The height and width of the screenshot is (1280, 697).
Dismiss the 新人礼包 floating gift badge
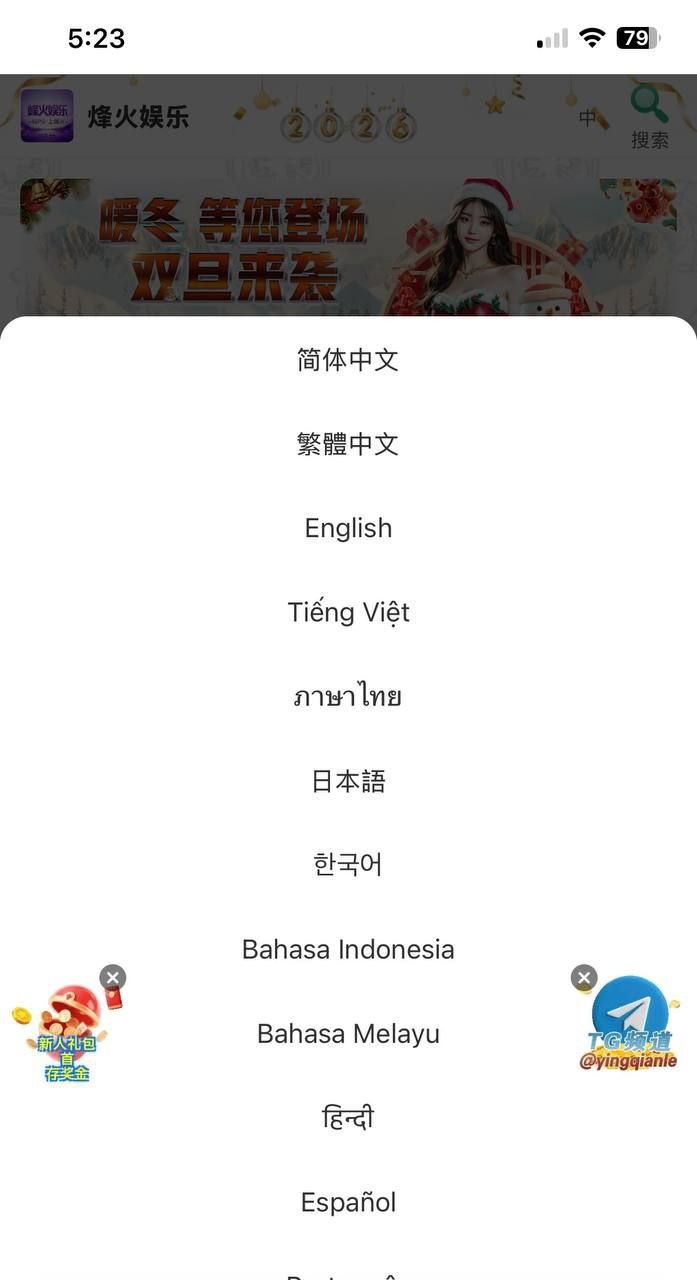pyautogui.click(x=113, y=977)
